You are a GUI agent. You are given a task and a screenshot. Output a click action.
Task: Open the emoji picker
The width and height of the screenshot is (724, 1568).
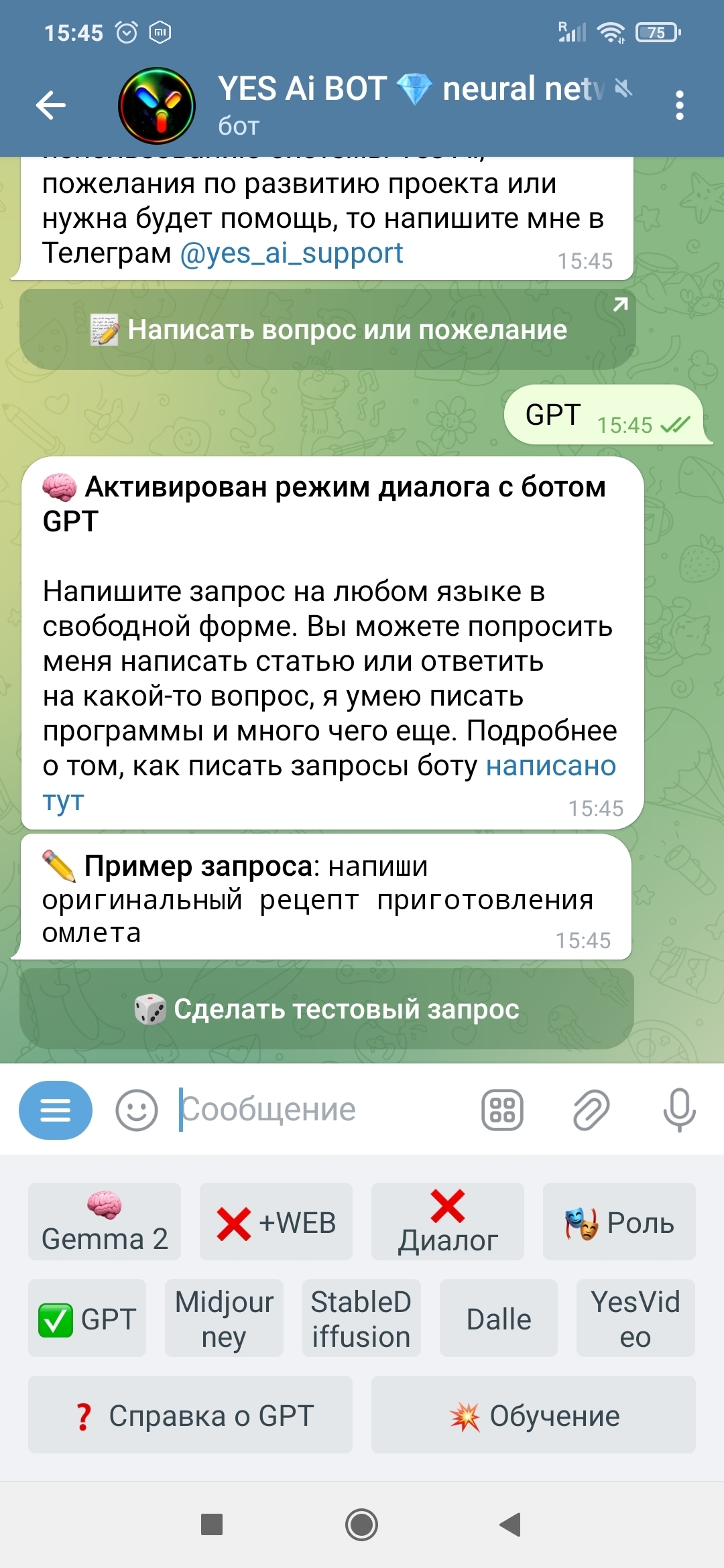(x=137, y=1110)
